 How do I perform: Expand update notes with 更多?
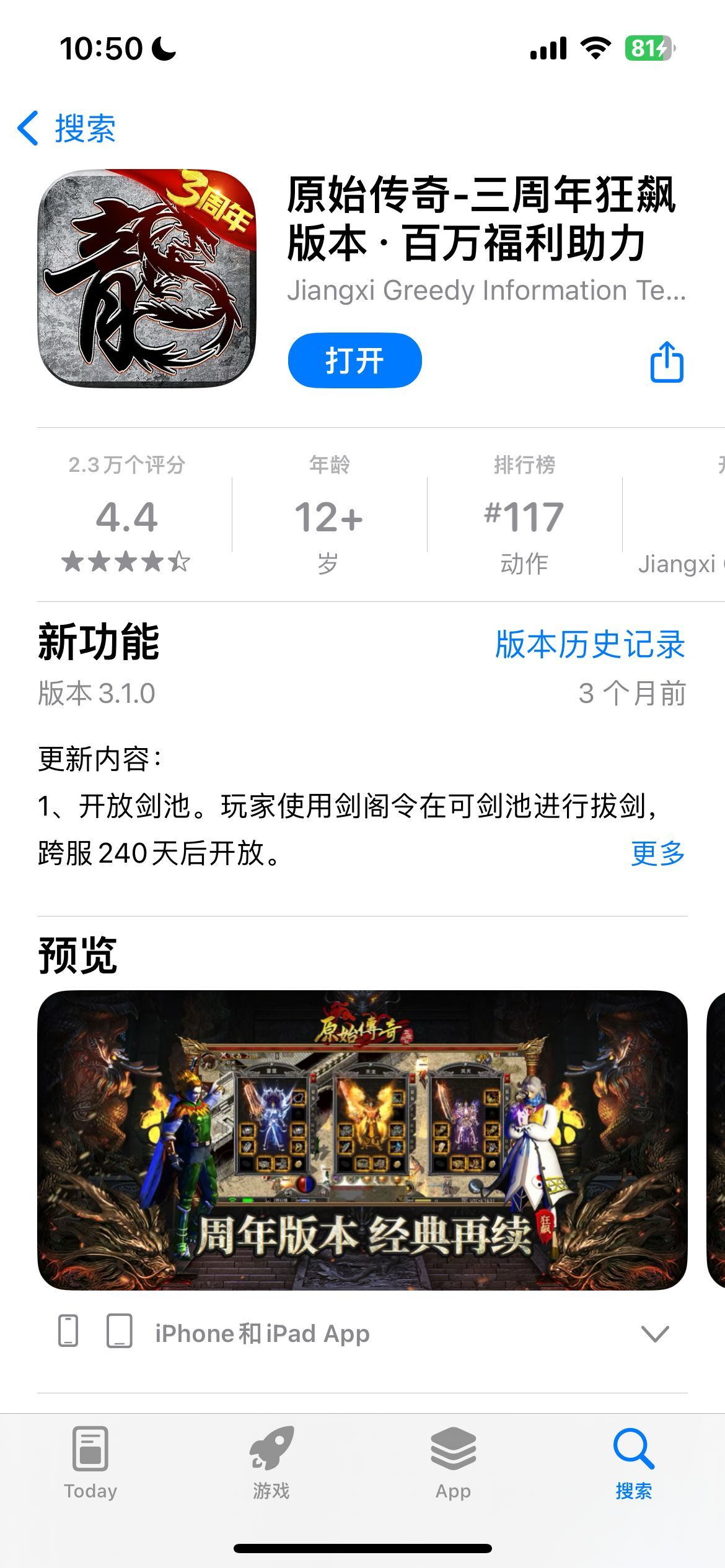pyautogui.click(x=657, y=853)
